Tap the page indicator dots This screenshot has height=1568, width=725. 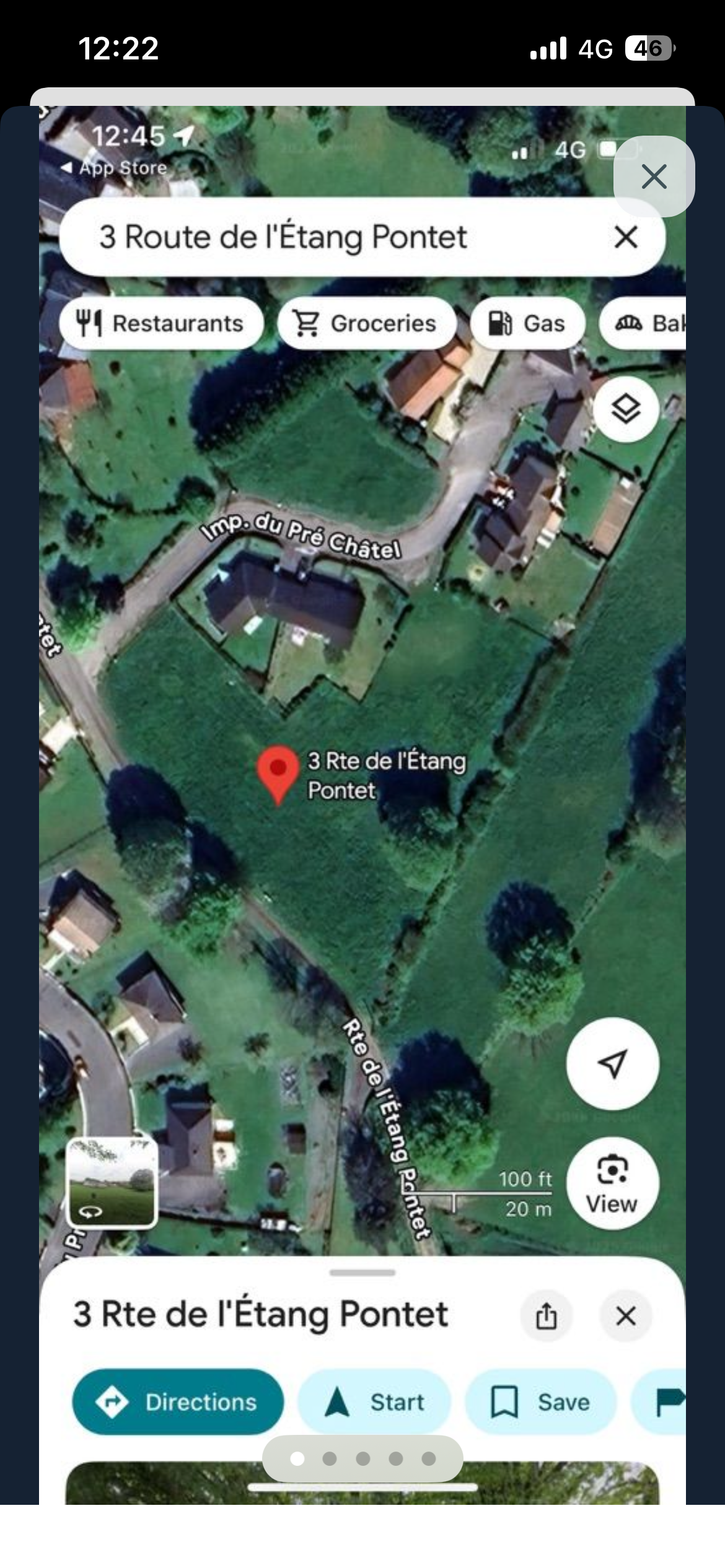pyautogui.click(x=362, y=1458)
